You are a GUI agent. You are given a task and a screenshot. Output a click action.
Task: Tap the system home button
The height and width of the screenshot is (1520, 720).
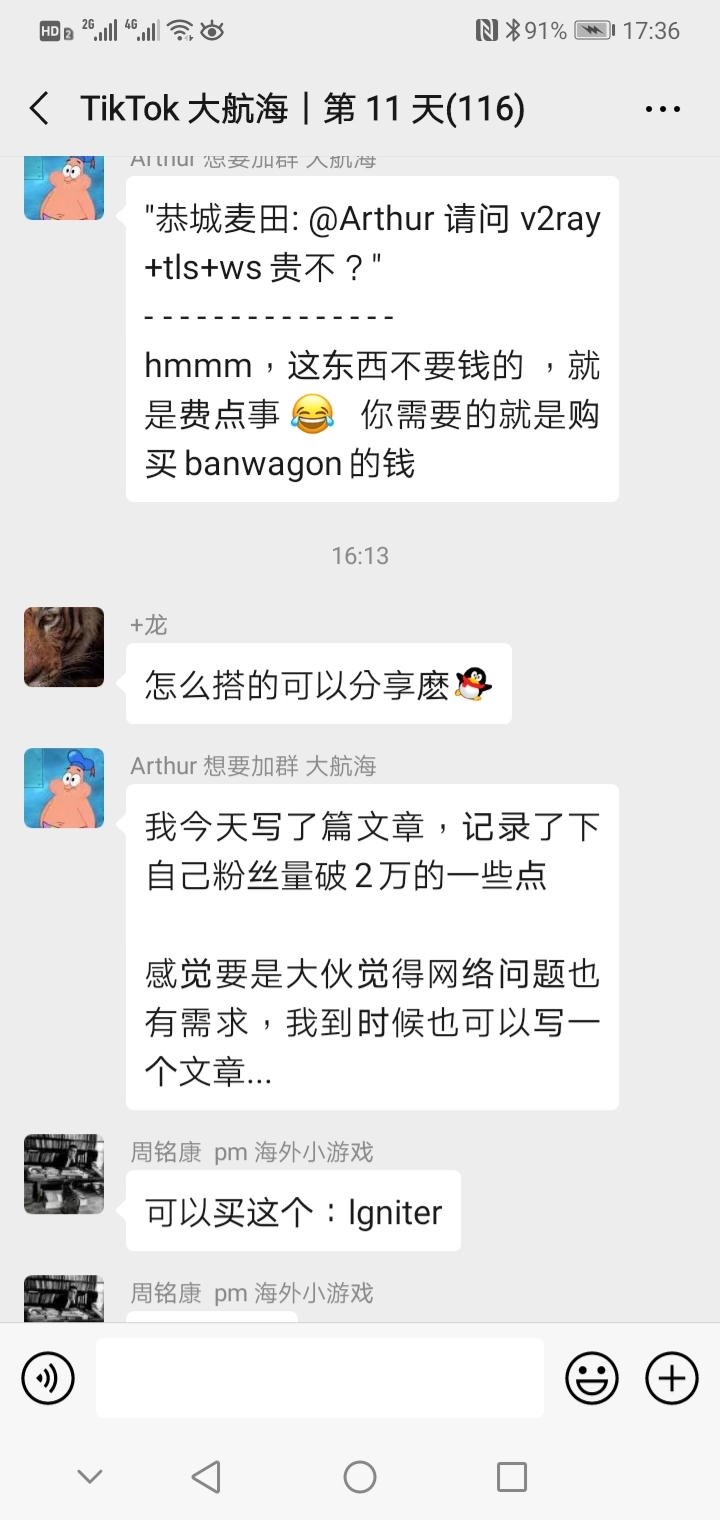(x=360, y=1477)
